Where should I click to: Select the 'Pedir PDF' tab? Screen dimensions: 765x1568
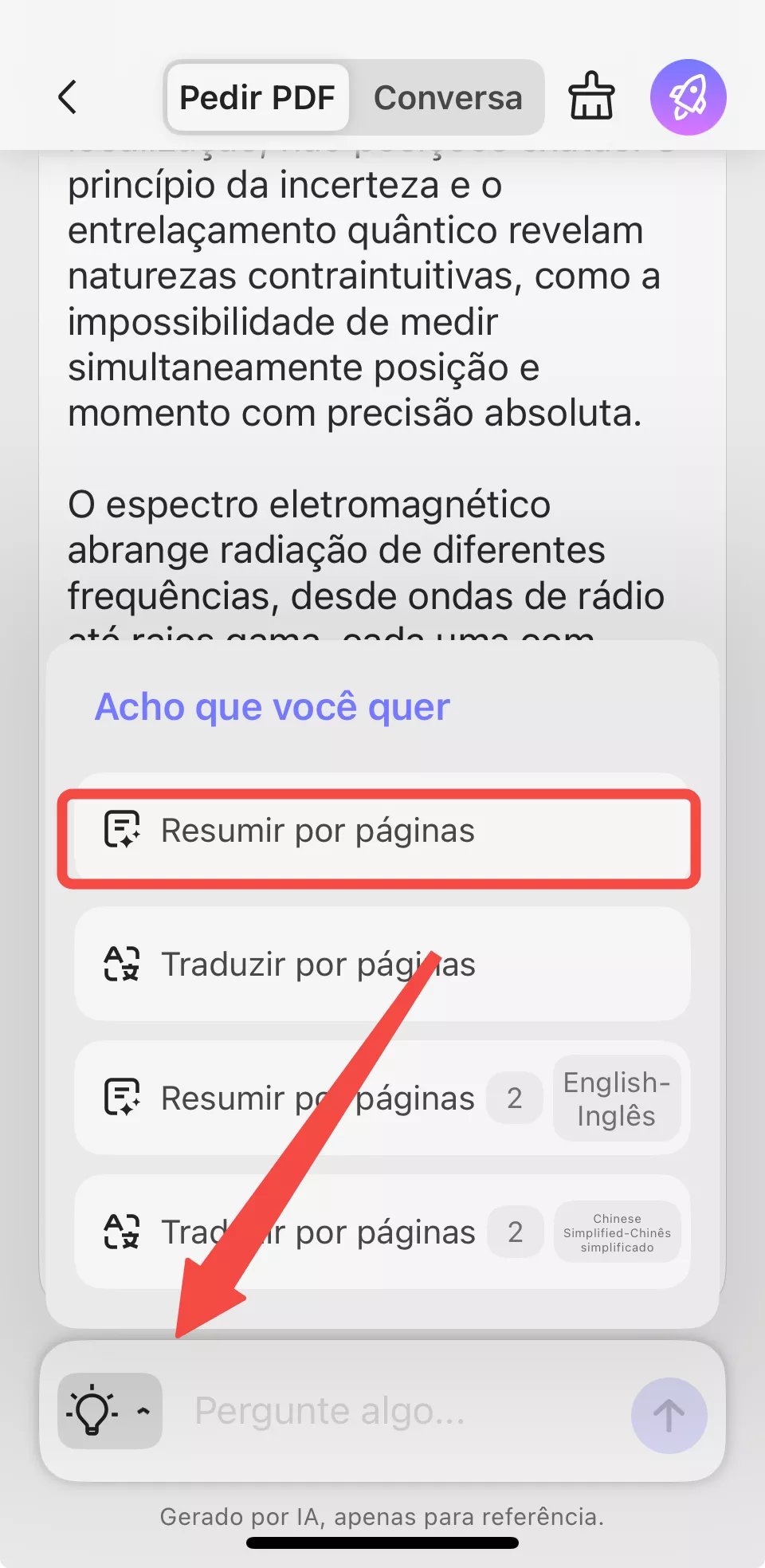[257, 96]
